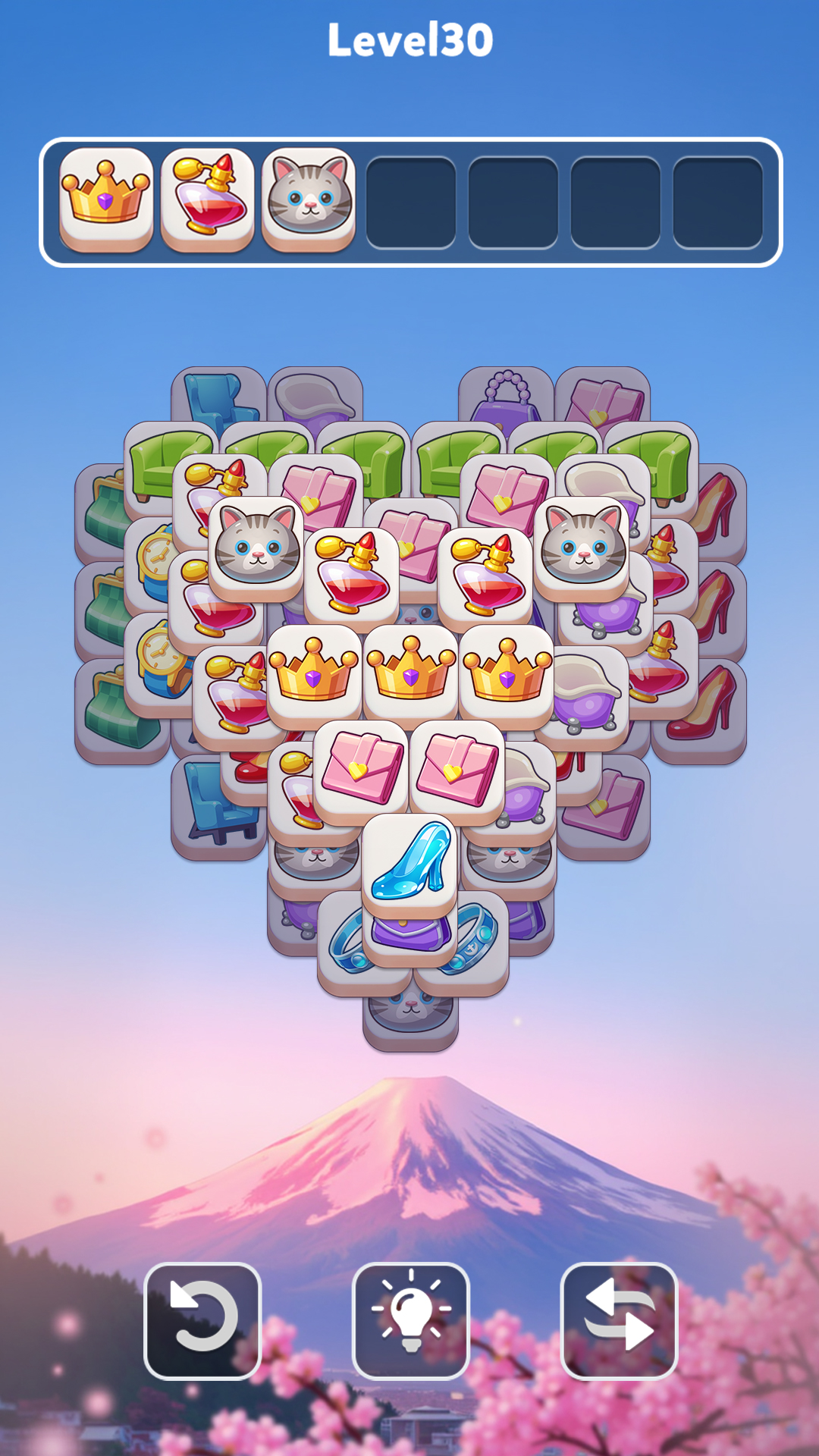Viewport: 819px width, 1456px height.
Task: Shuffle the board tiles
Action: click(x=618, y=1320)
